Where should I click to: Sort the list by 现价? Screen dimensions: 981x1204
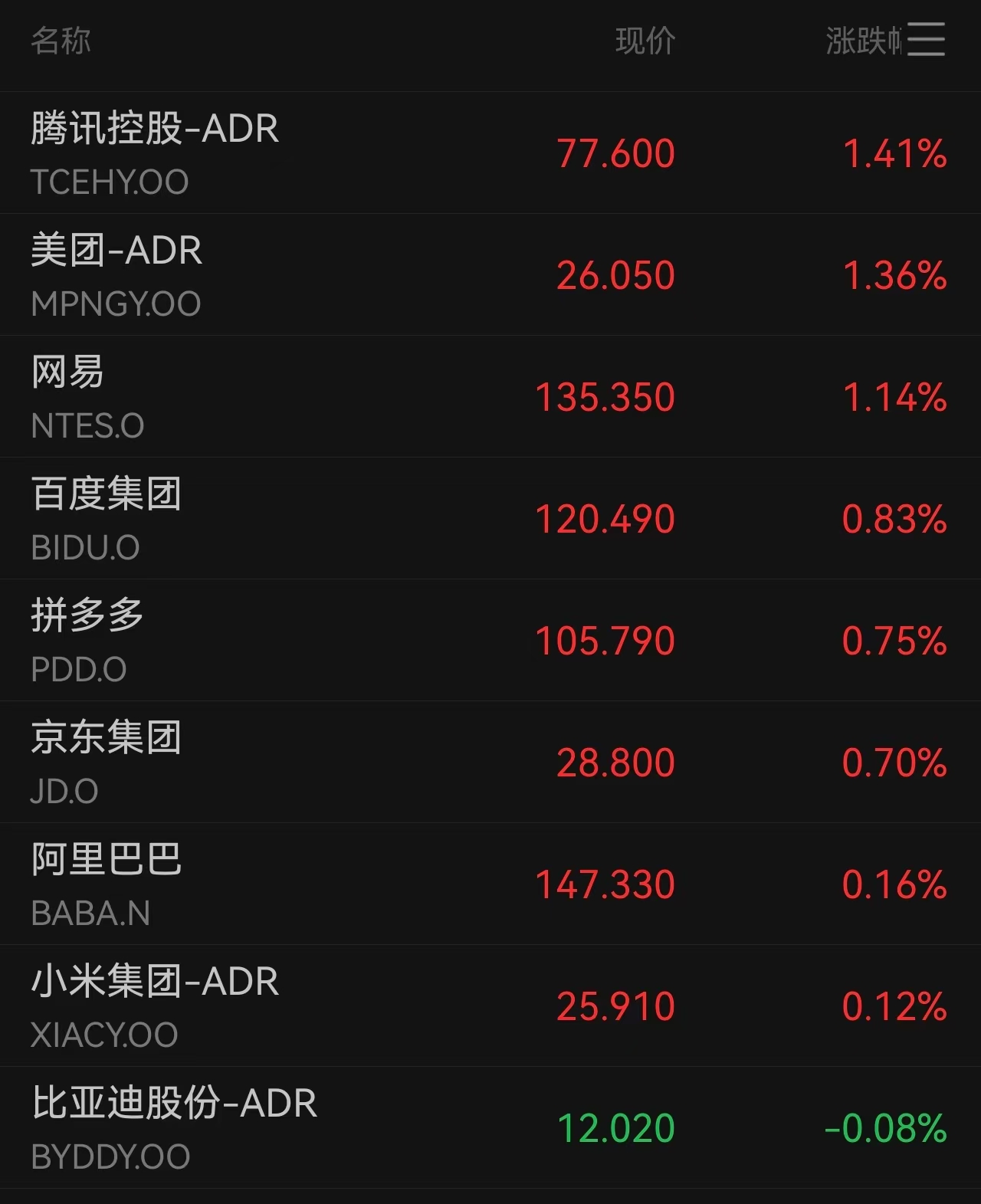645,41
